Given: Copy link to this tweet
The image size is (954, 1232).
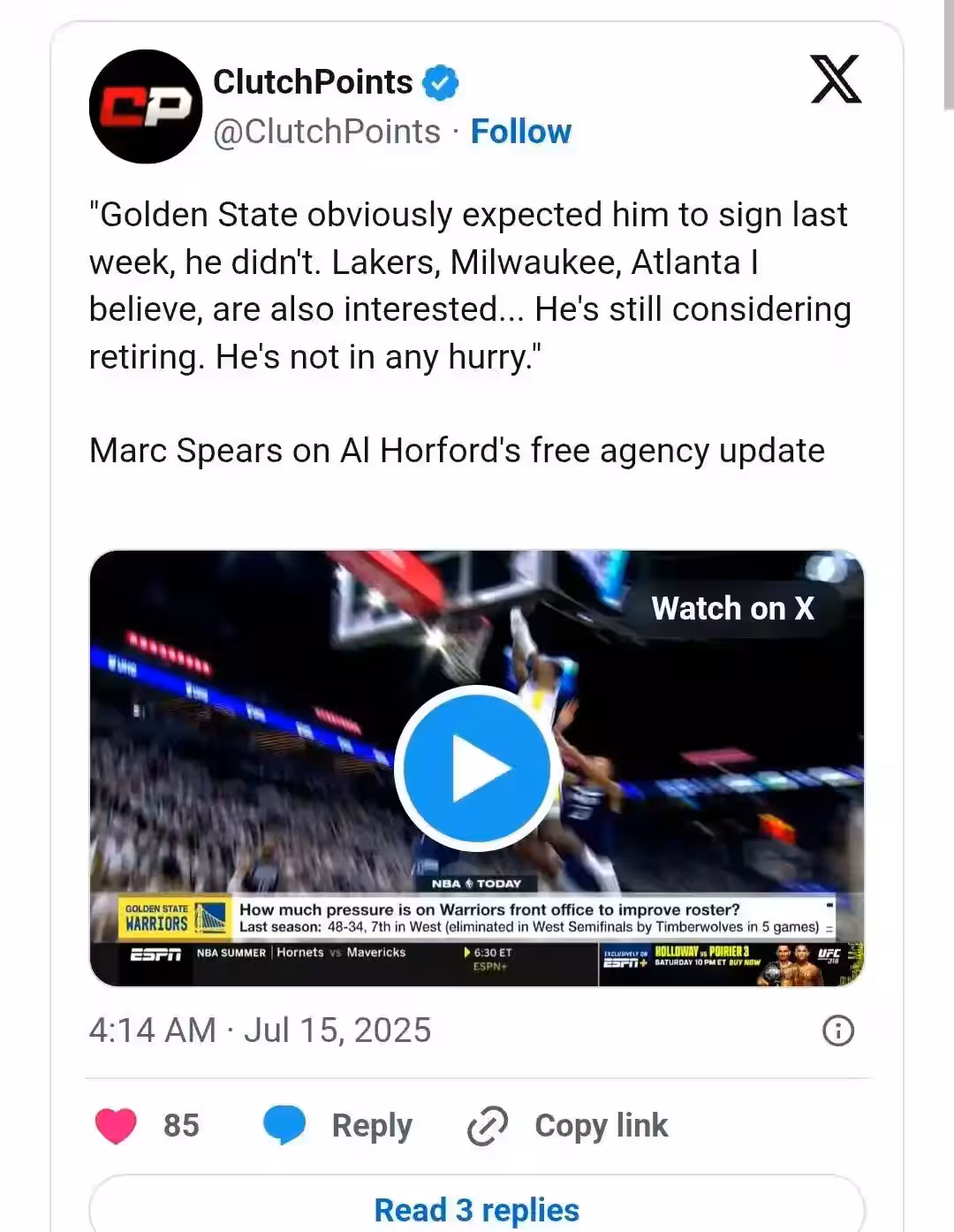Looking at the screenshot, I should point(568,1125).
